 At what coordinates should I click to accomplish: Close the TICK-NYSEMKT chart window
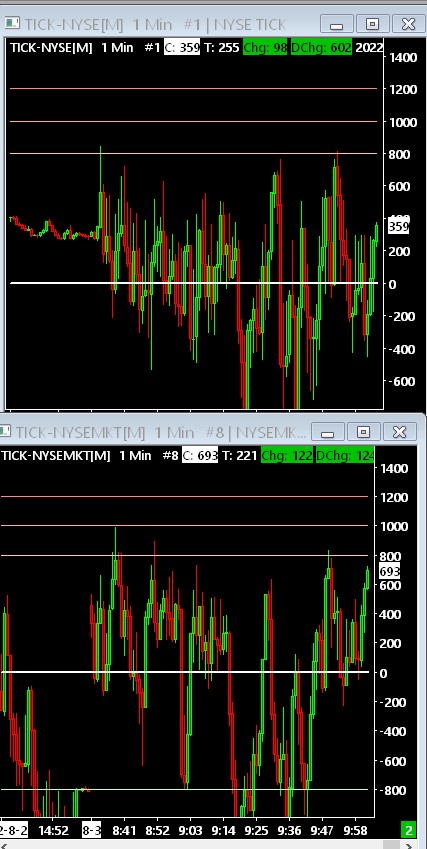point(399,432)
